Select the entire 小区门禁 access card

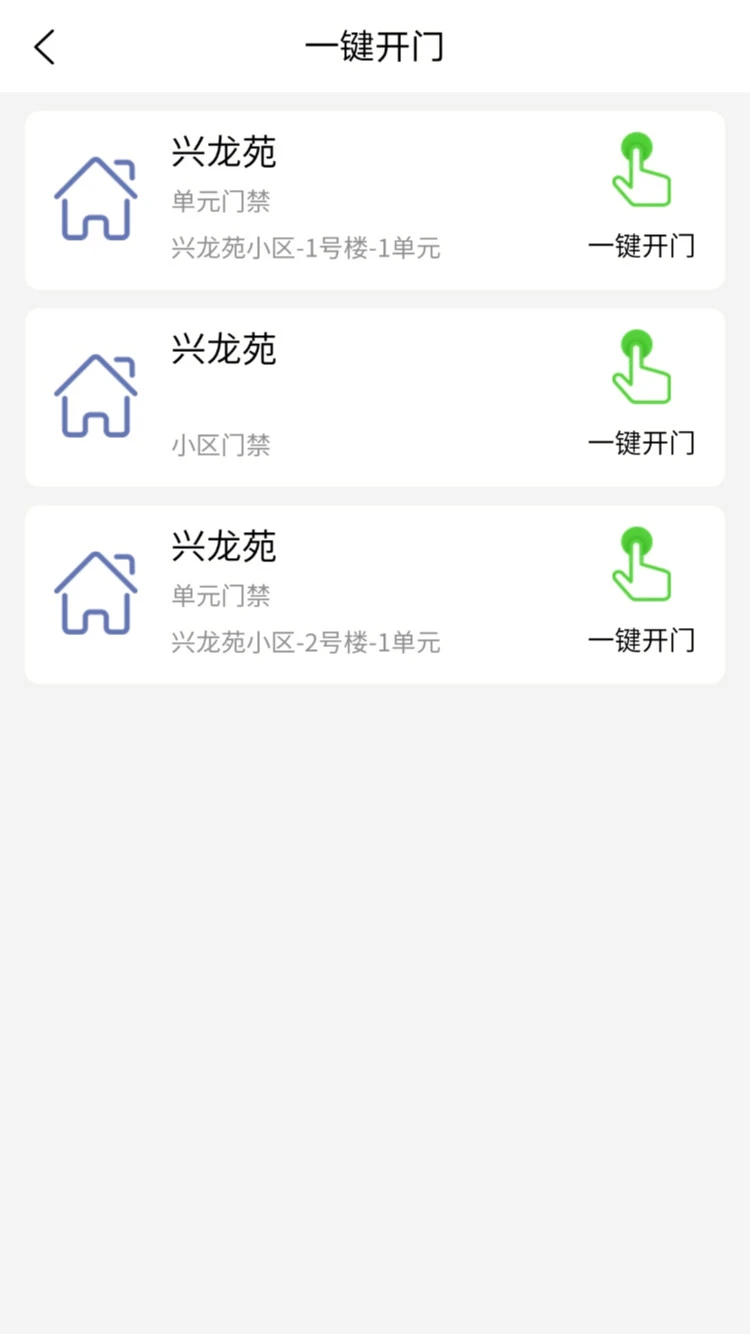[375, 396]
